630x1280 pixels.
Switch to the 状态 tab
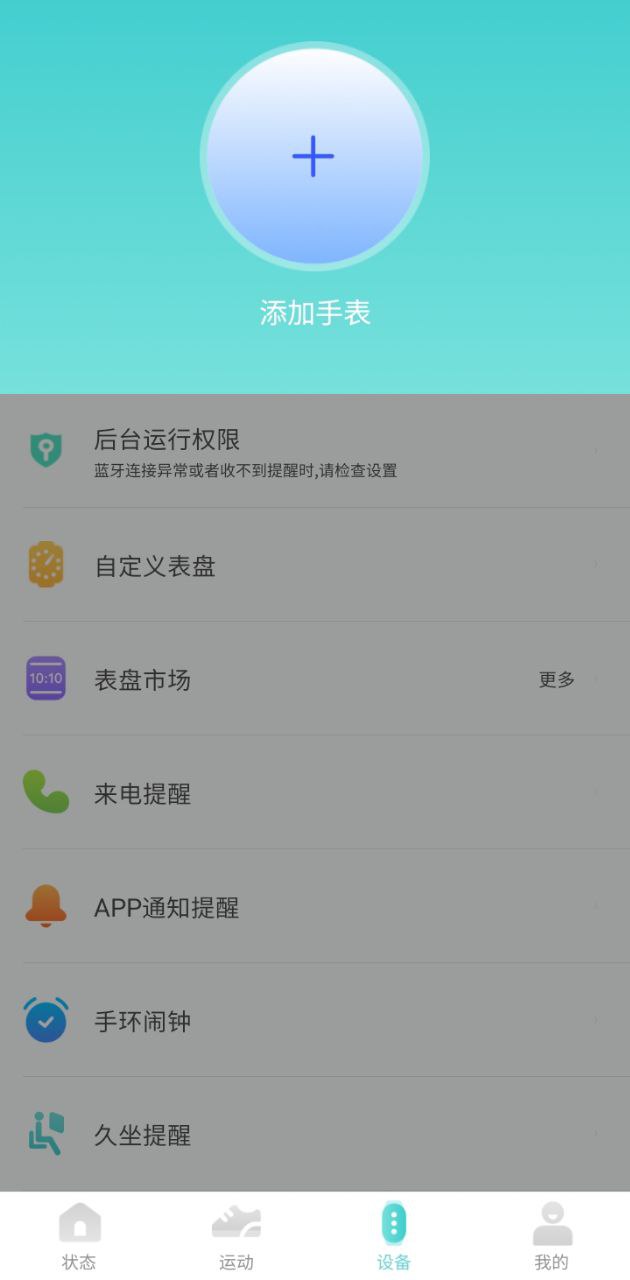pyautogui.click(x=79, y=1236)
